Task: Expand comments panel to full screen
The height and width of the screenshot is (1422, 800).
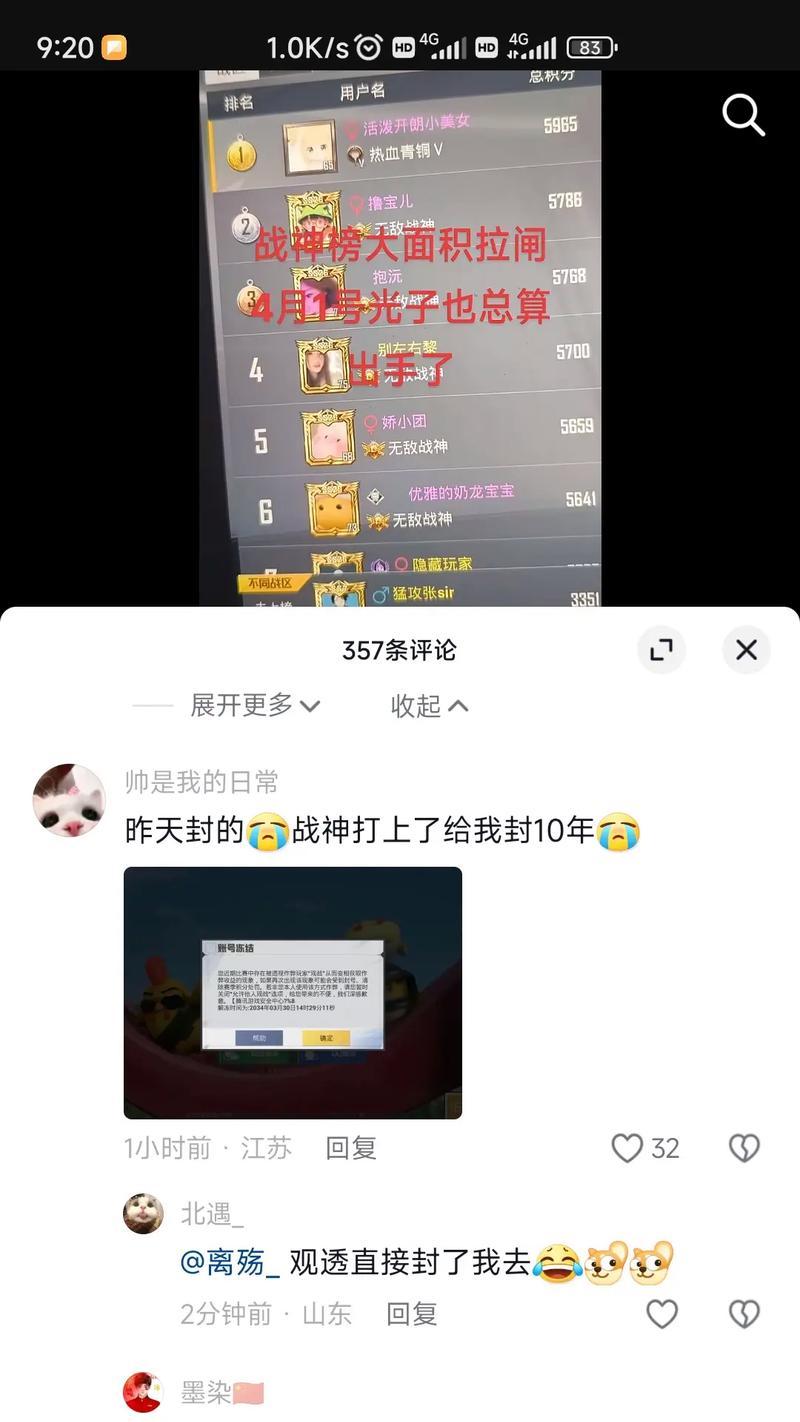Action: coord(661,650)
